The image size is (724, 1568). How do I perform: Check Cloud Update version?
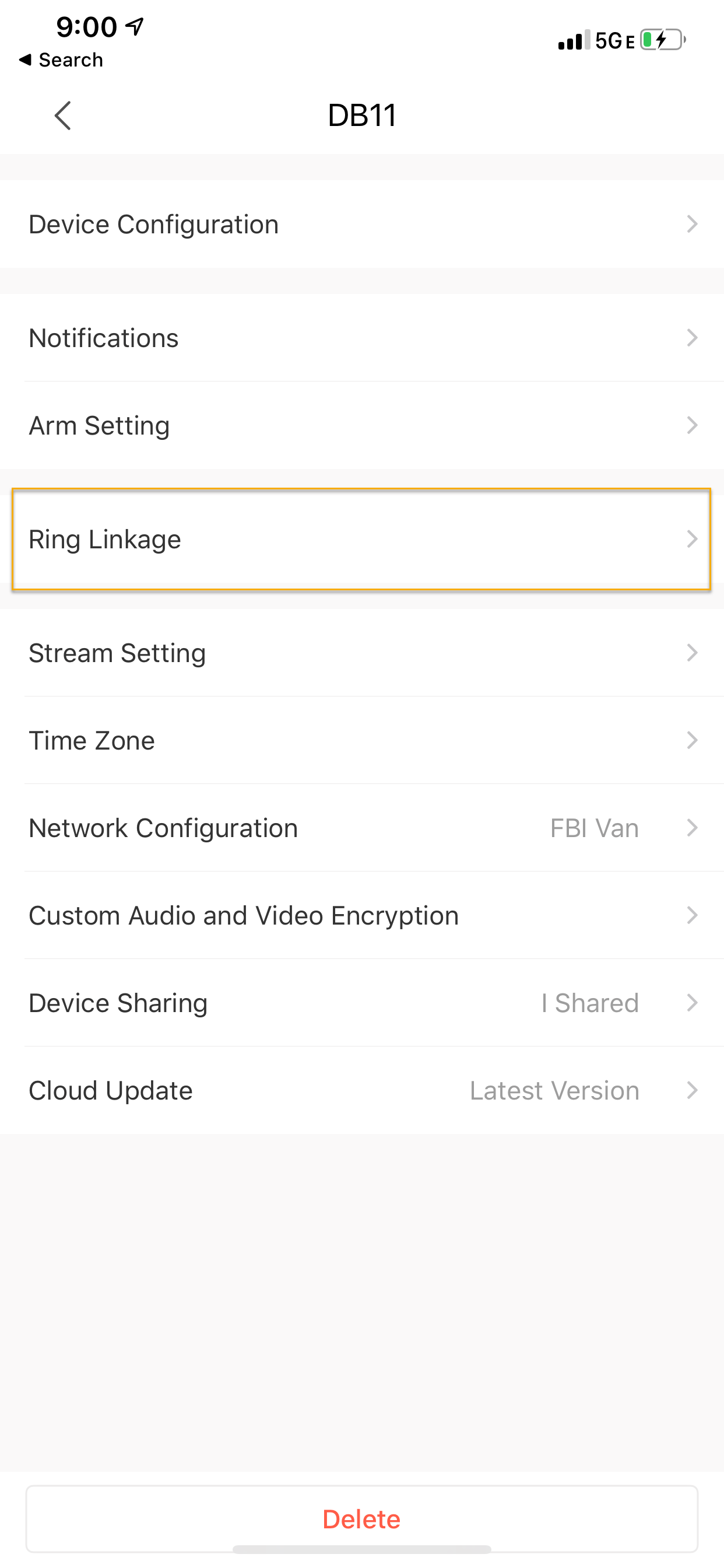tap(361, 1091)
